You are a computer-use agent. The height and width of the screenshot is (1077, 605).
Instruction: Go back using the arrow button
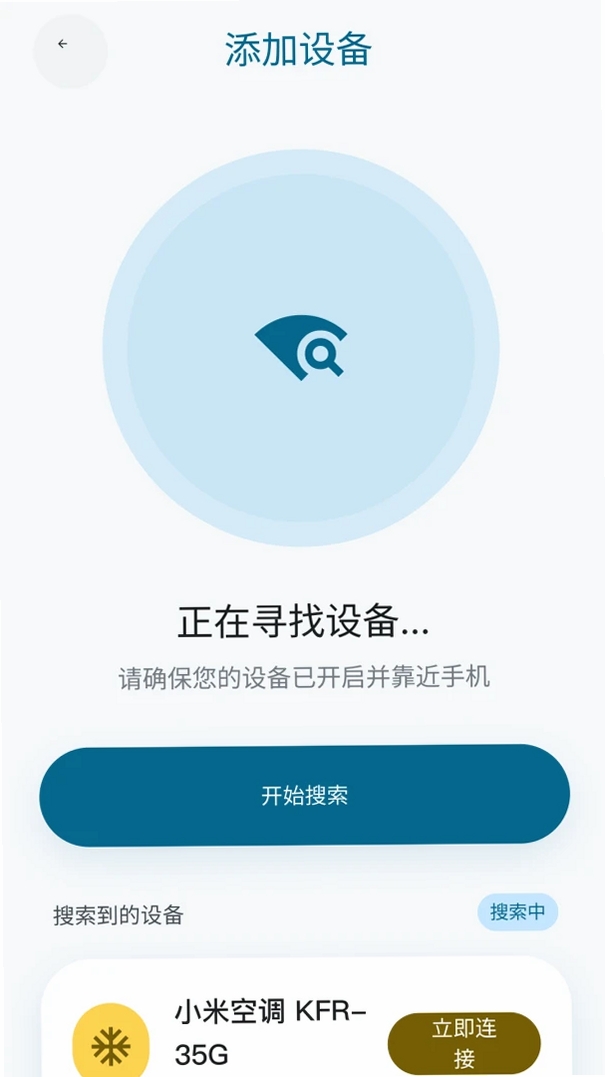tap(70, 51)
